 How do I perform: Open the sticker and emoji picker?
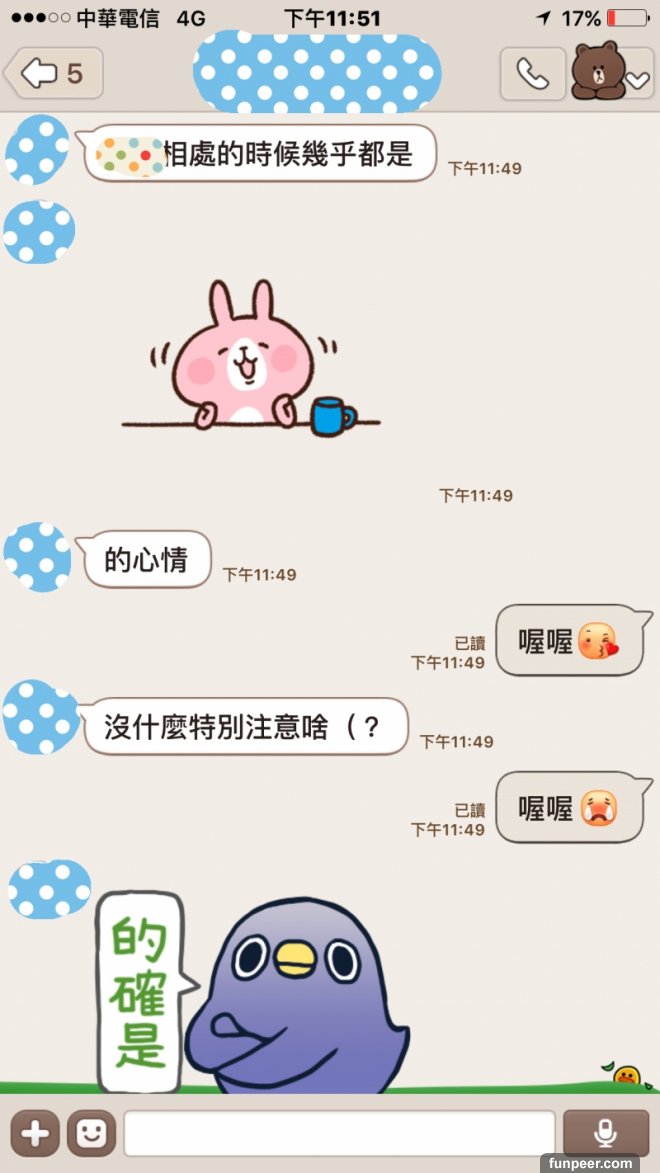pos(91,1133)
